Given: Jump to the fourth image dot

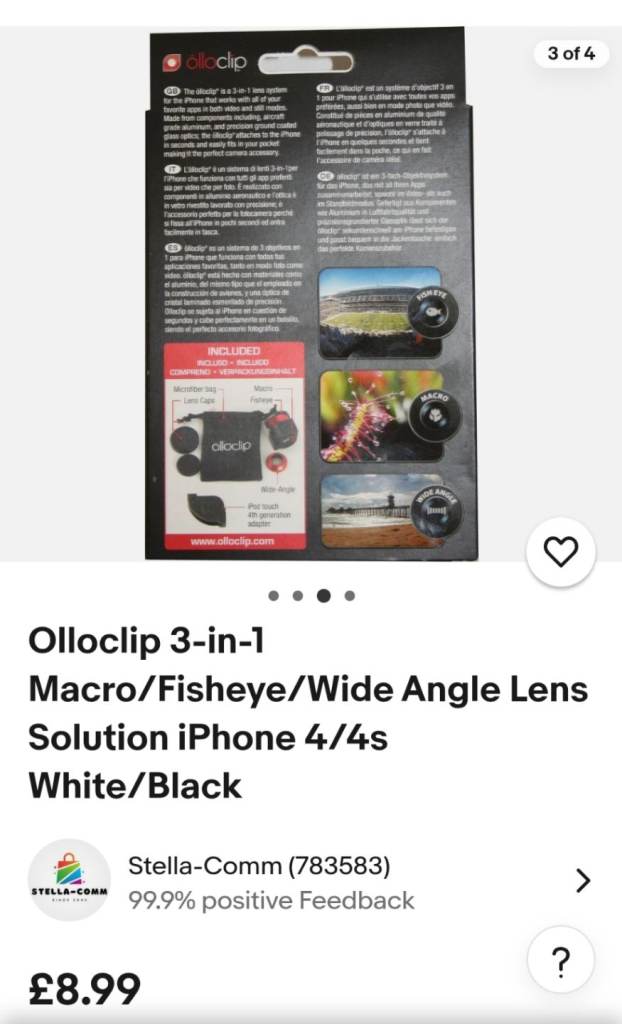Looking at the screenshot, I should pyautogui.click(x=349, y=596).
